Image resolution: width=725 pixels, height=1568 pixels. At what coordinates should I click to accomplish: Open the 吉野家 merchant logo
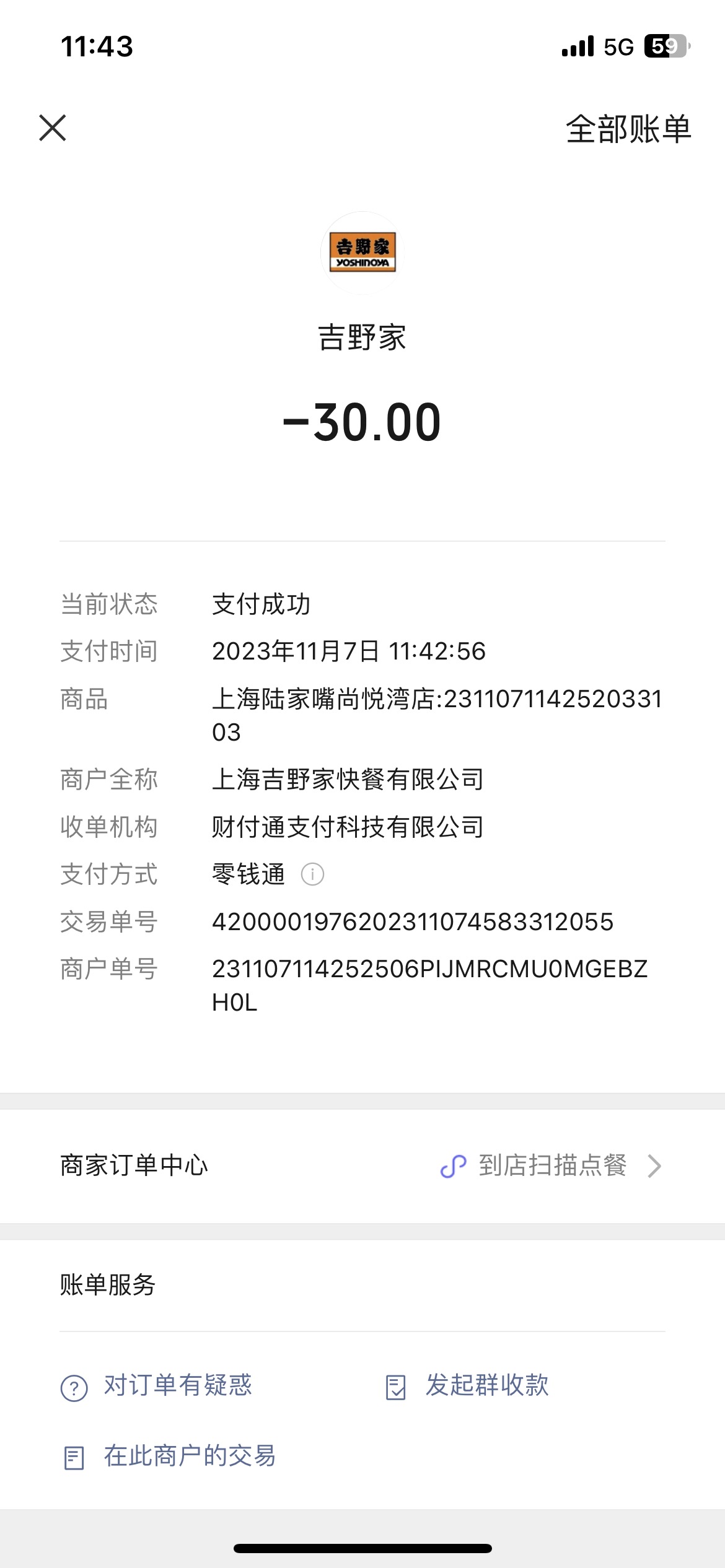coord(362,253)
